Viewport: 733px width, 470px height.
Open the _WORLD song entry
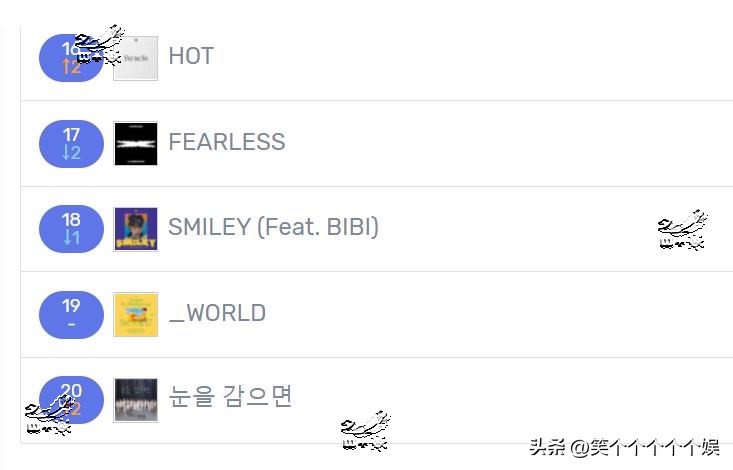point(217,313)
